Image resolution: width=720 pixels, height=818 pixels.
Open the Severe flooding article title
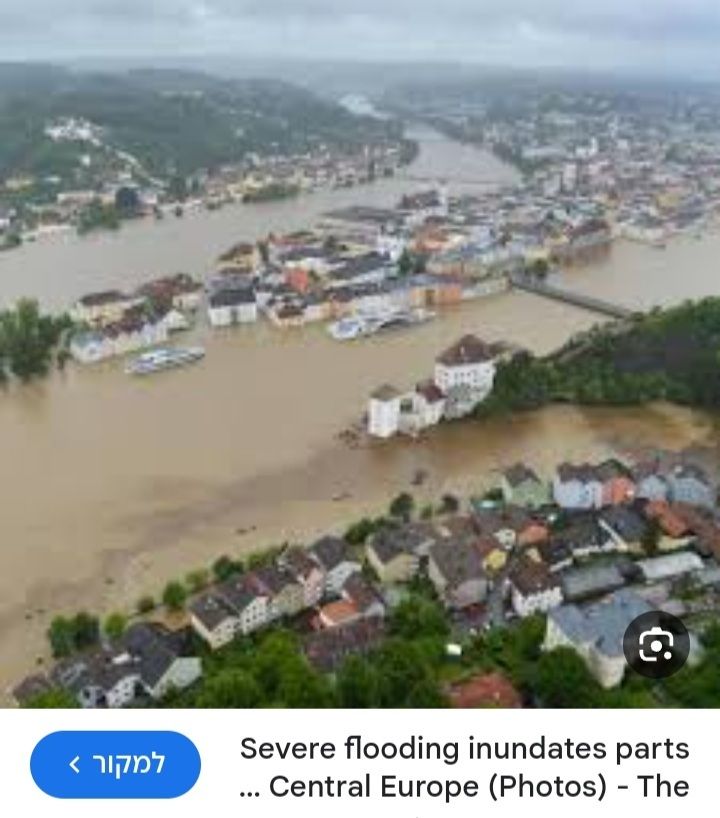[x=464, y=767]
